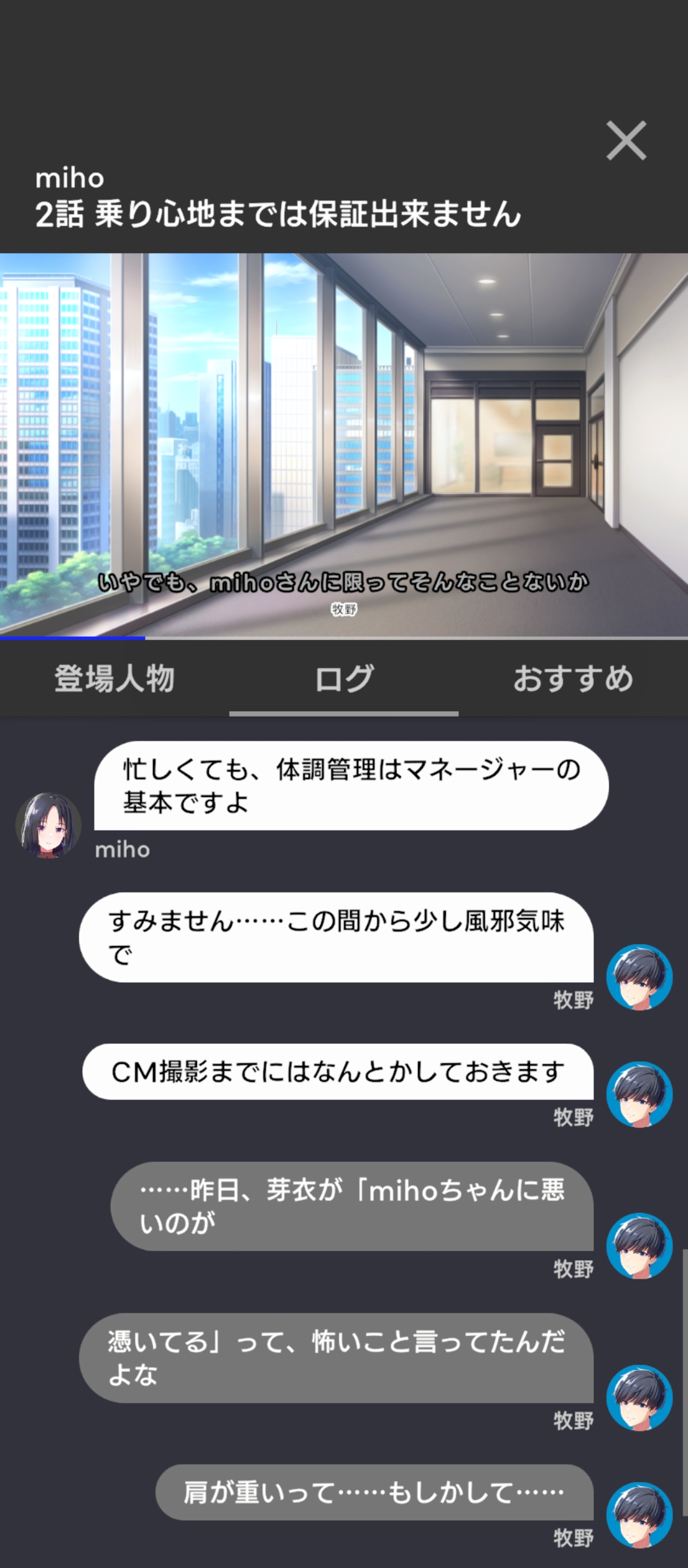
Task: Switch to the 登場人物 tab
Action: 115,678
